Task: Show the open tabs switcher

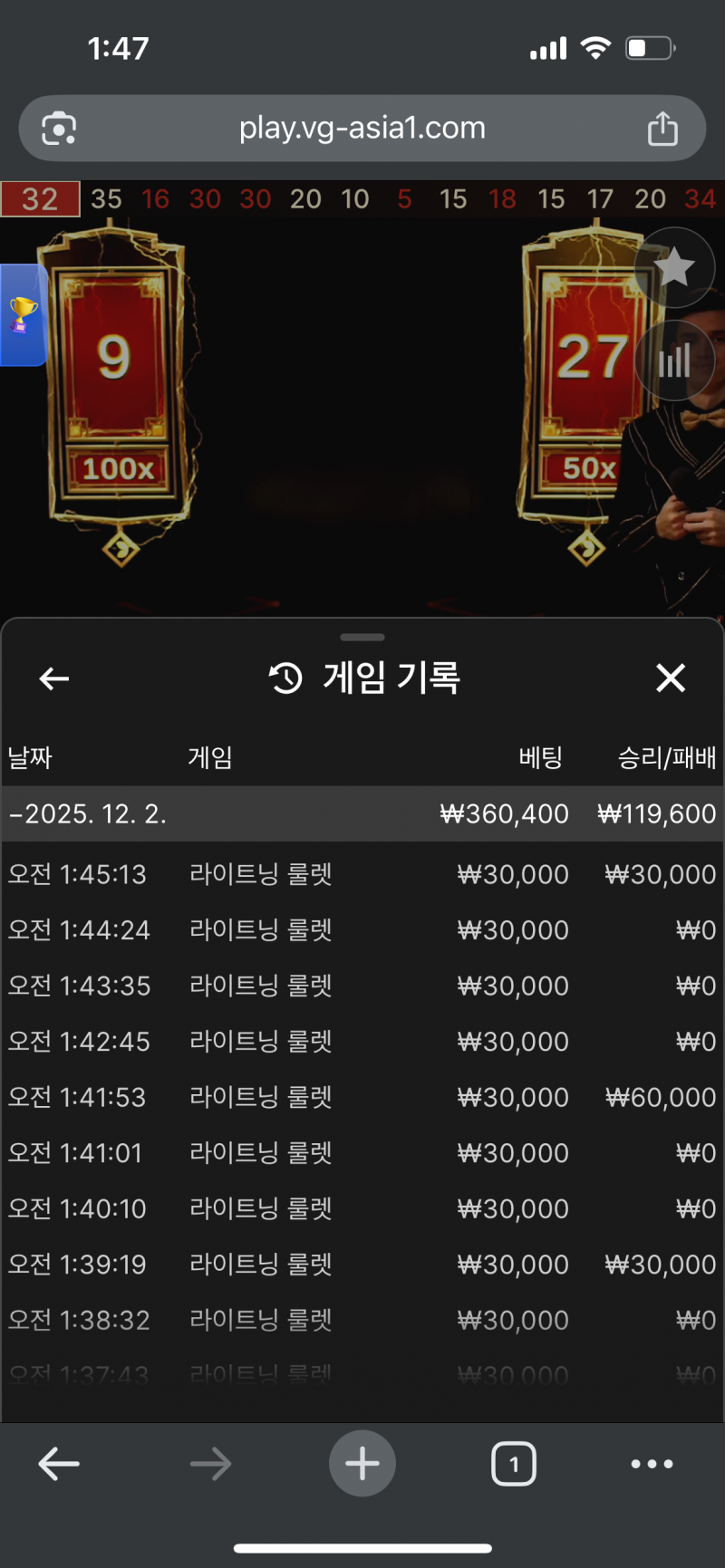Action: pos(514,1464)
